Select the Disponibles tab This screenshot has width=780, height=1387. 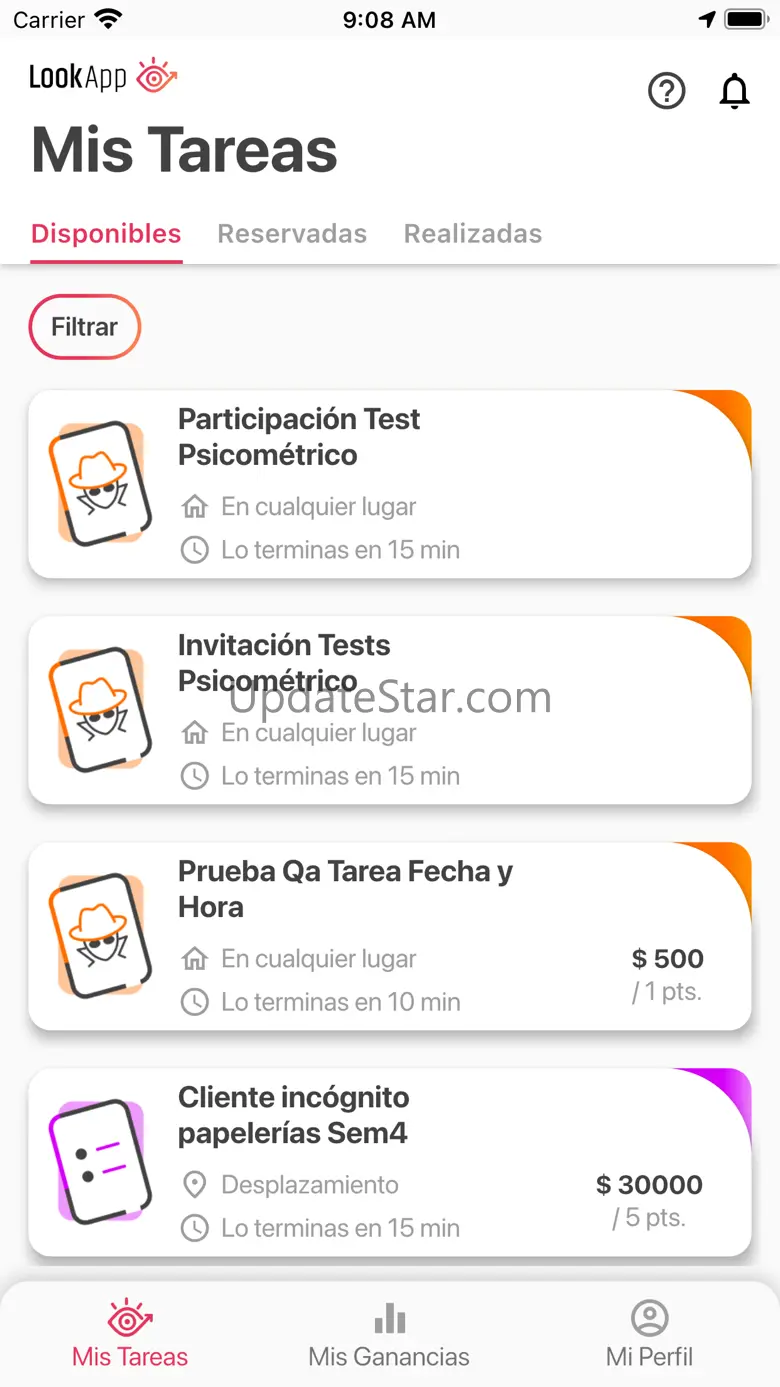[106, 233]
